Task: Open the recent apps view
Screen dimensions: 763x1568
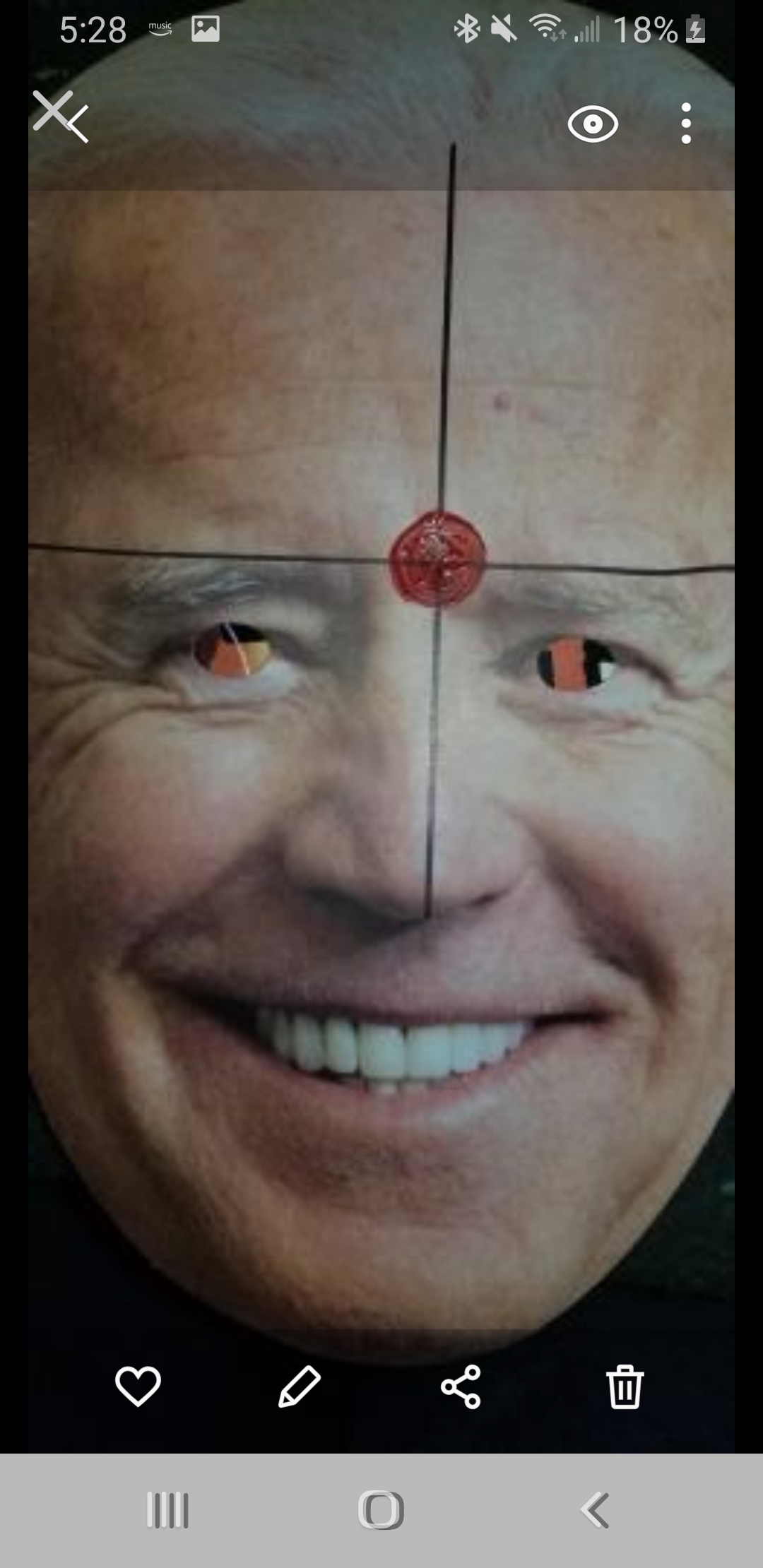Action: pos(168,1510)
